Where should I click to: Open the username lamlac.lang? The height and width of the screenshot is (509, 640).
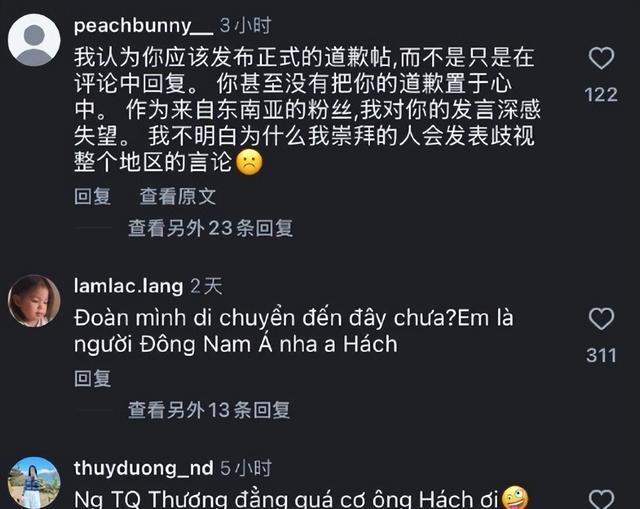tap(128, 287)
